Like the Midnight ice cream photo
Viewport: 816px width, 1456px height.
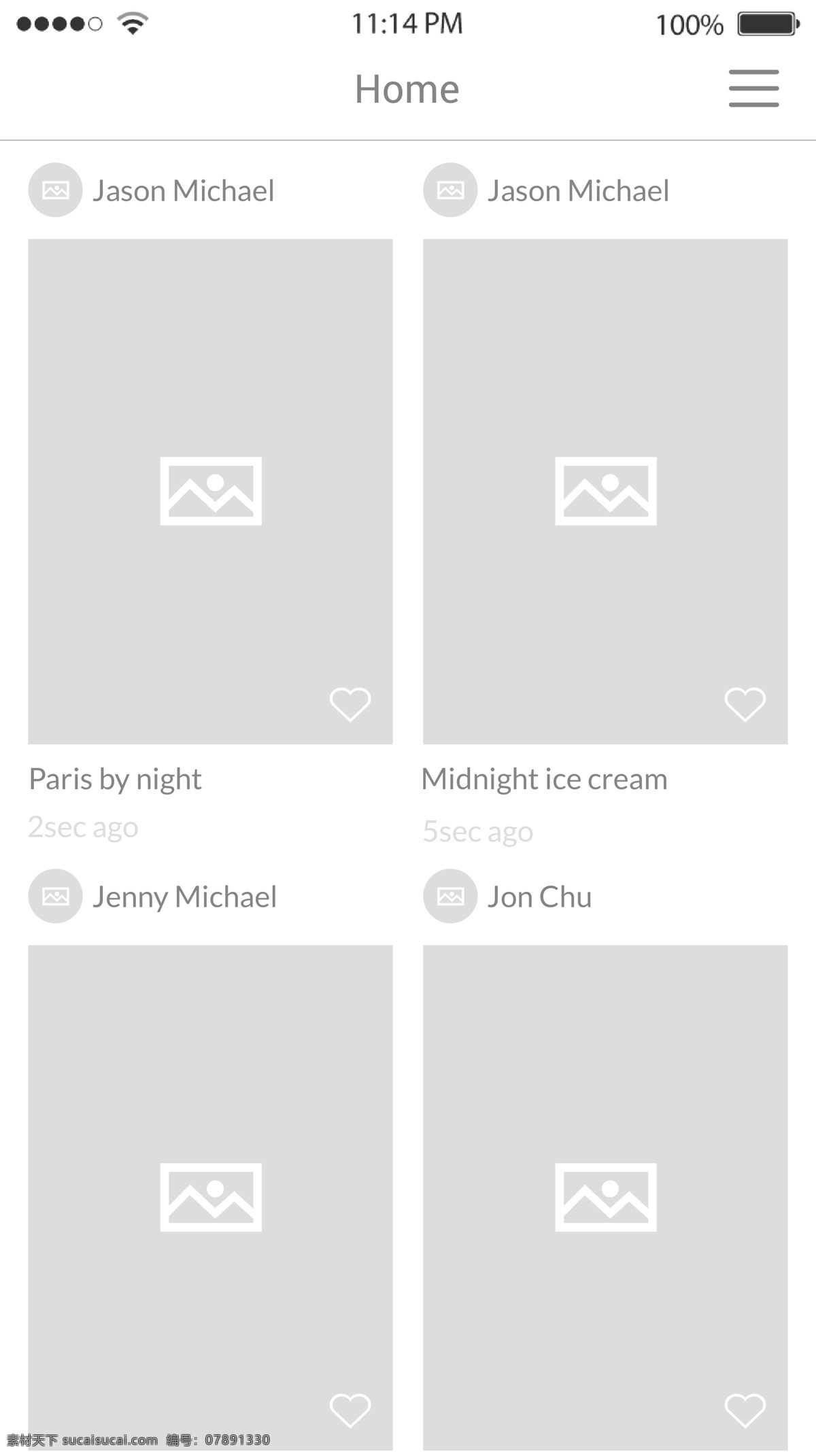tap(745, 704)
